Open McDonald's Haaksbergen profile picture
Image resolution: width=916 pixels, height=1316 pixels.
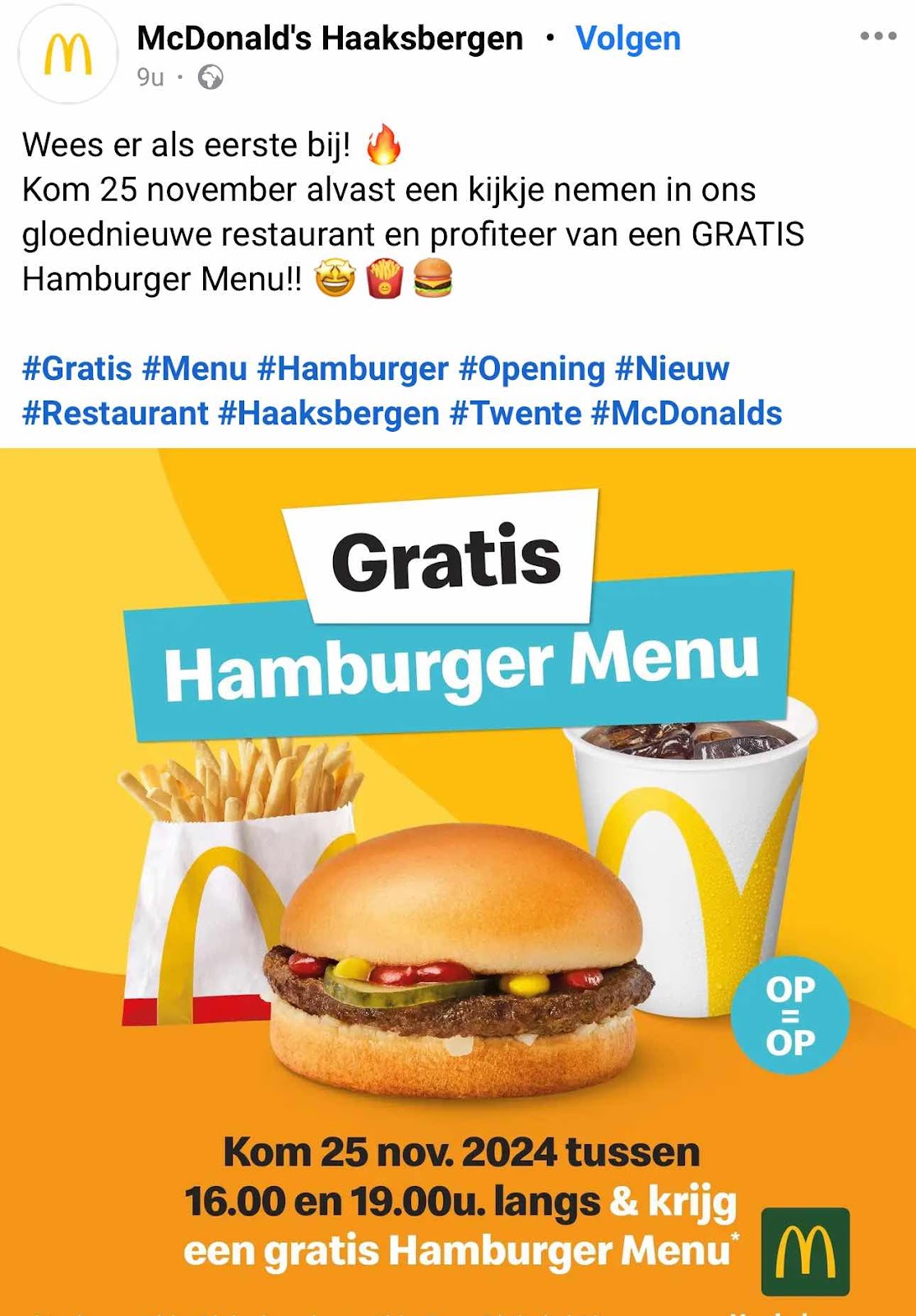[67, 54]
